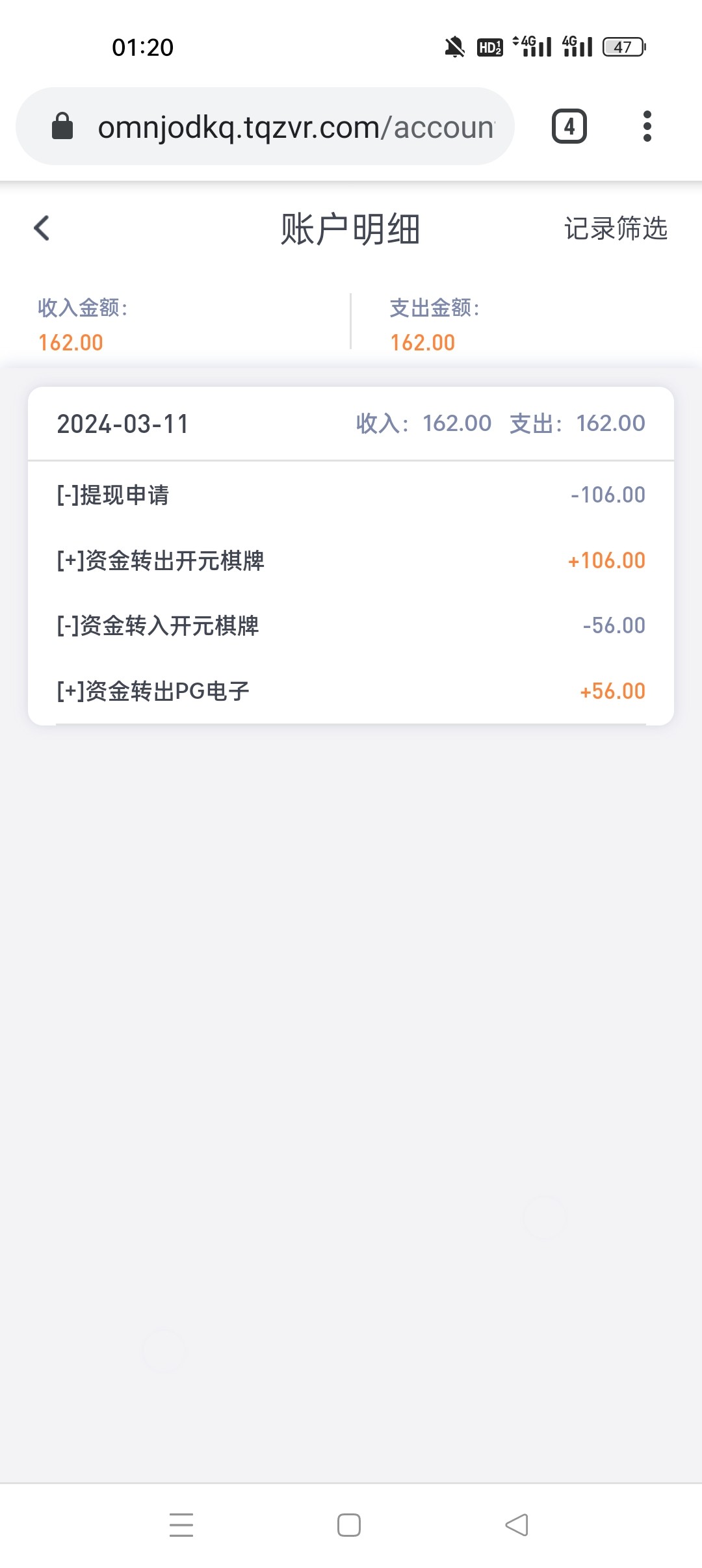The image size is (702, 1568).
Task: Tap the system home button
Action: [x=349, y=1525]
